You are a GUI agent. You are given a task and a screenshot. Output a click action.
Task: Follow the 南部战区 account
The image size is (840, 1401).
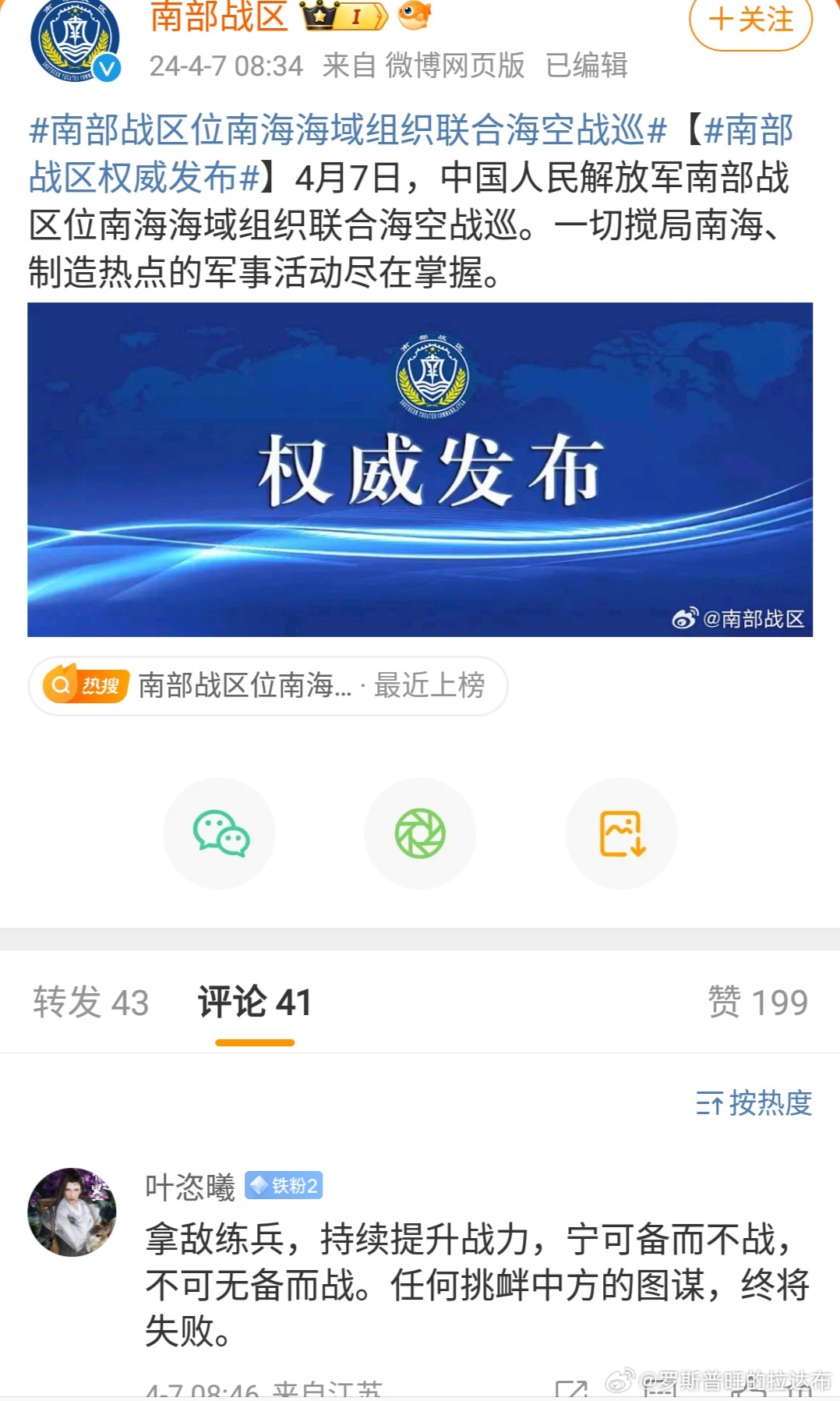pyautogui.click(x=750, y=20)
